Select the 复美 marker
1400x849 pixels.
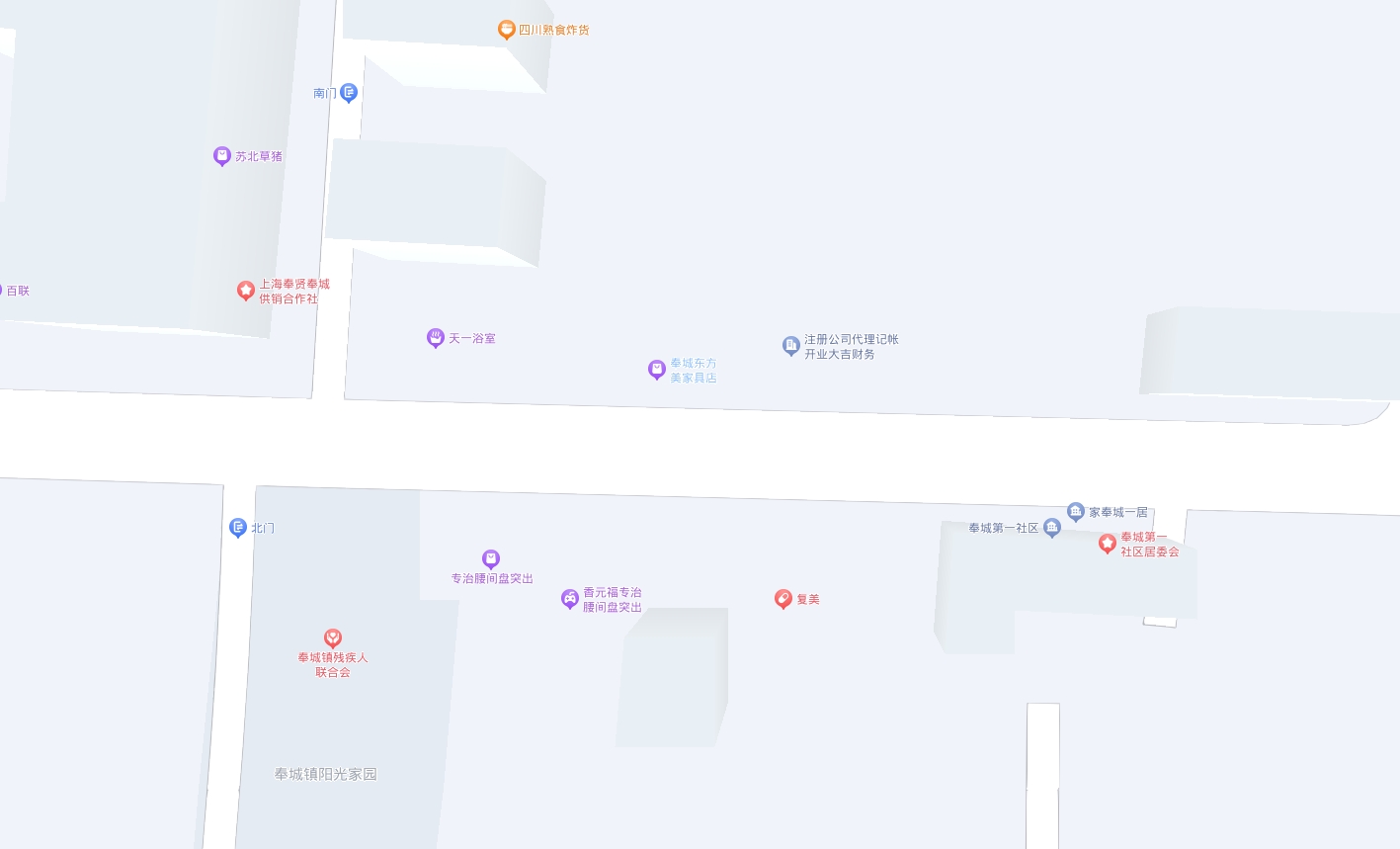pyautogui.click(x=783, y=599)
